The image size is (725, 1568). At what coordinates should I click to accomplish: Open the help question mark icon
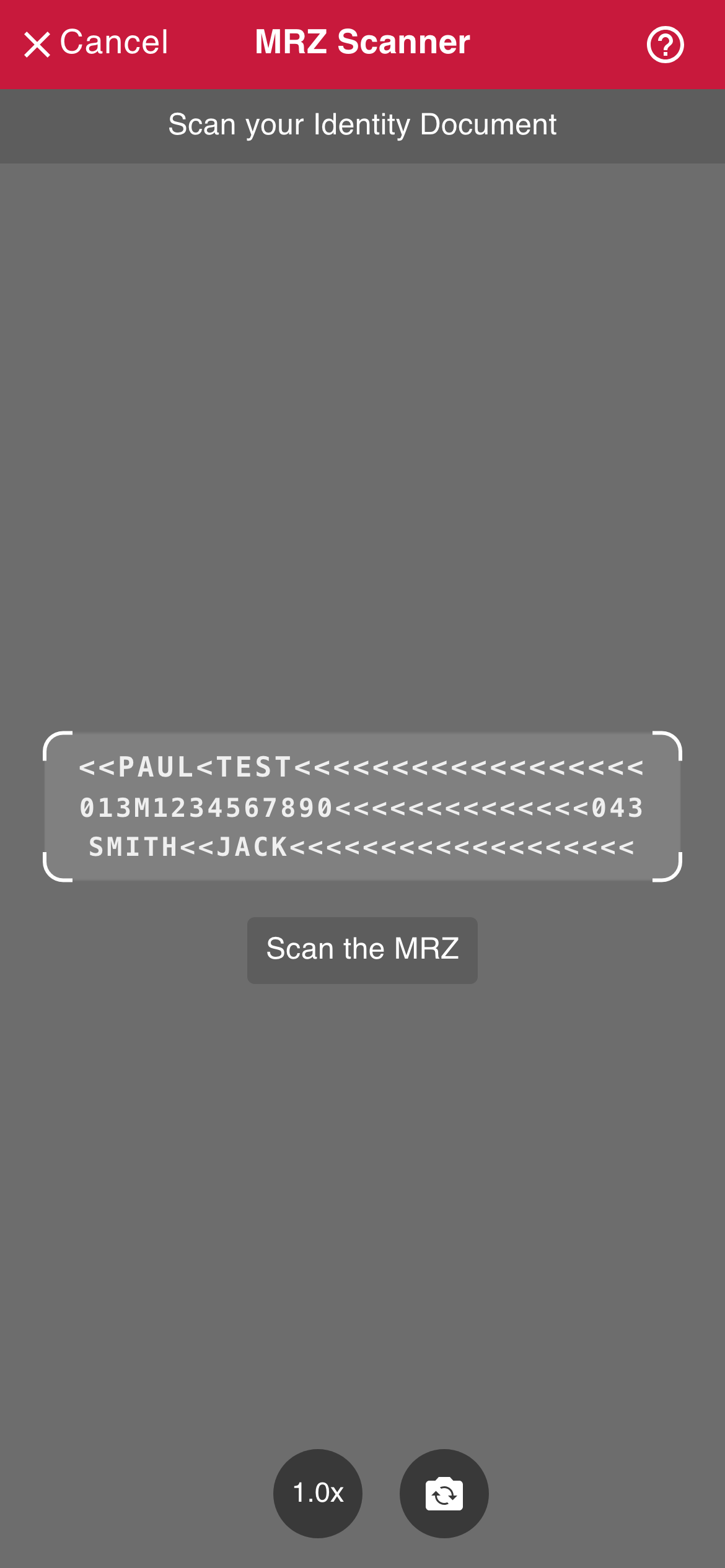pyautogui.click(x=665, y=45)
